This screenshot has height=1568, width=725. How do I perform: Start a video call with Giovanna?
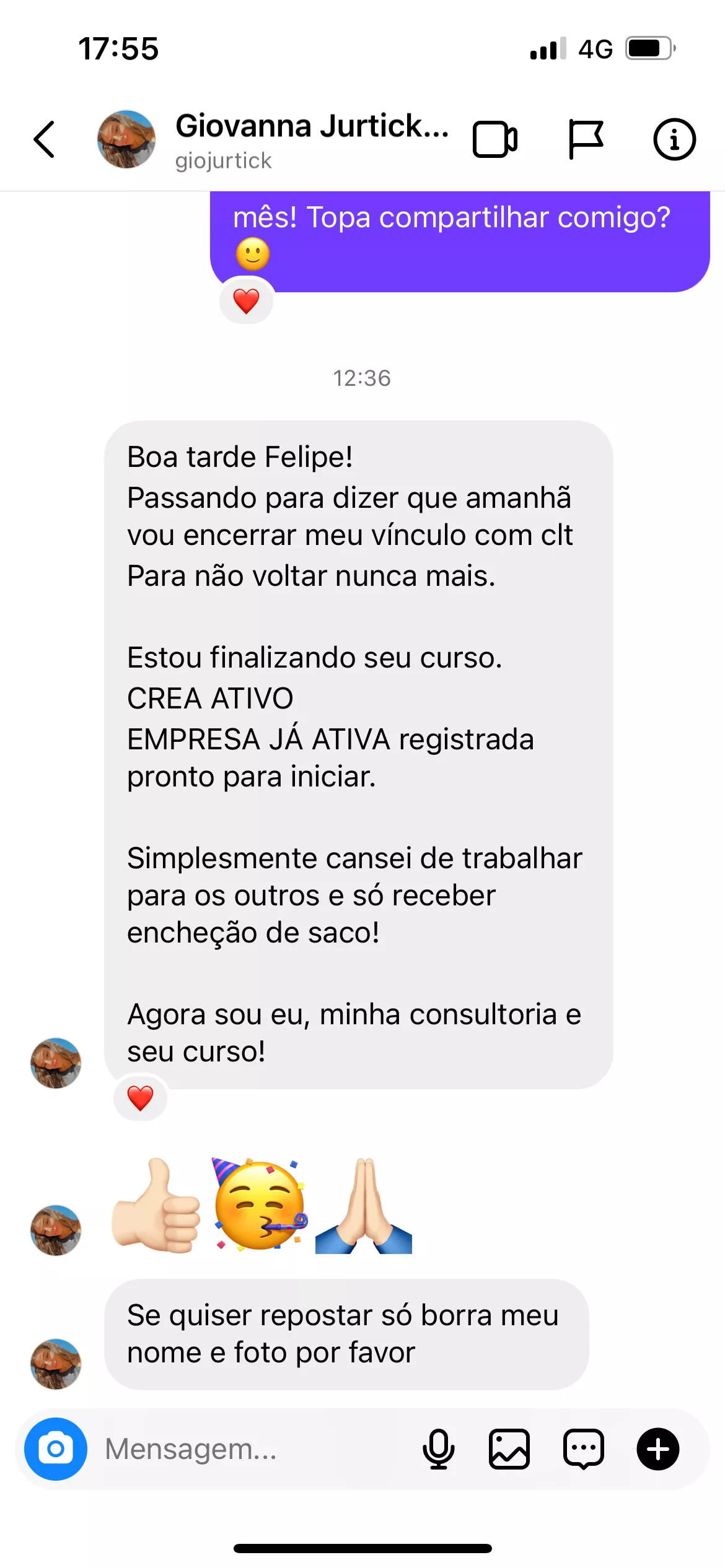(x=494, y=139)
